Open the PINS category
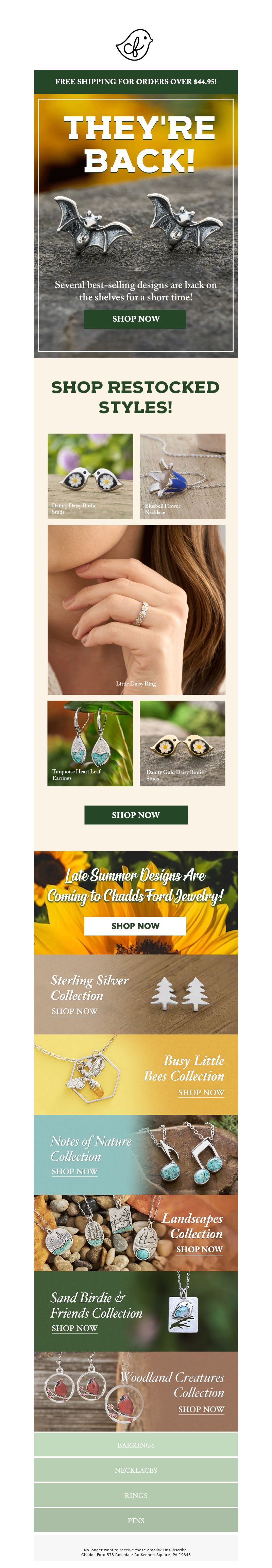This screenshot has width=272, height=1568. [136, 1520]
